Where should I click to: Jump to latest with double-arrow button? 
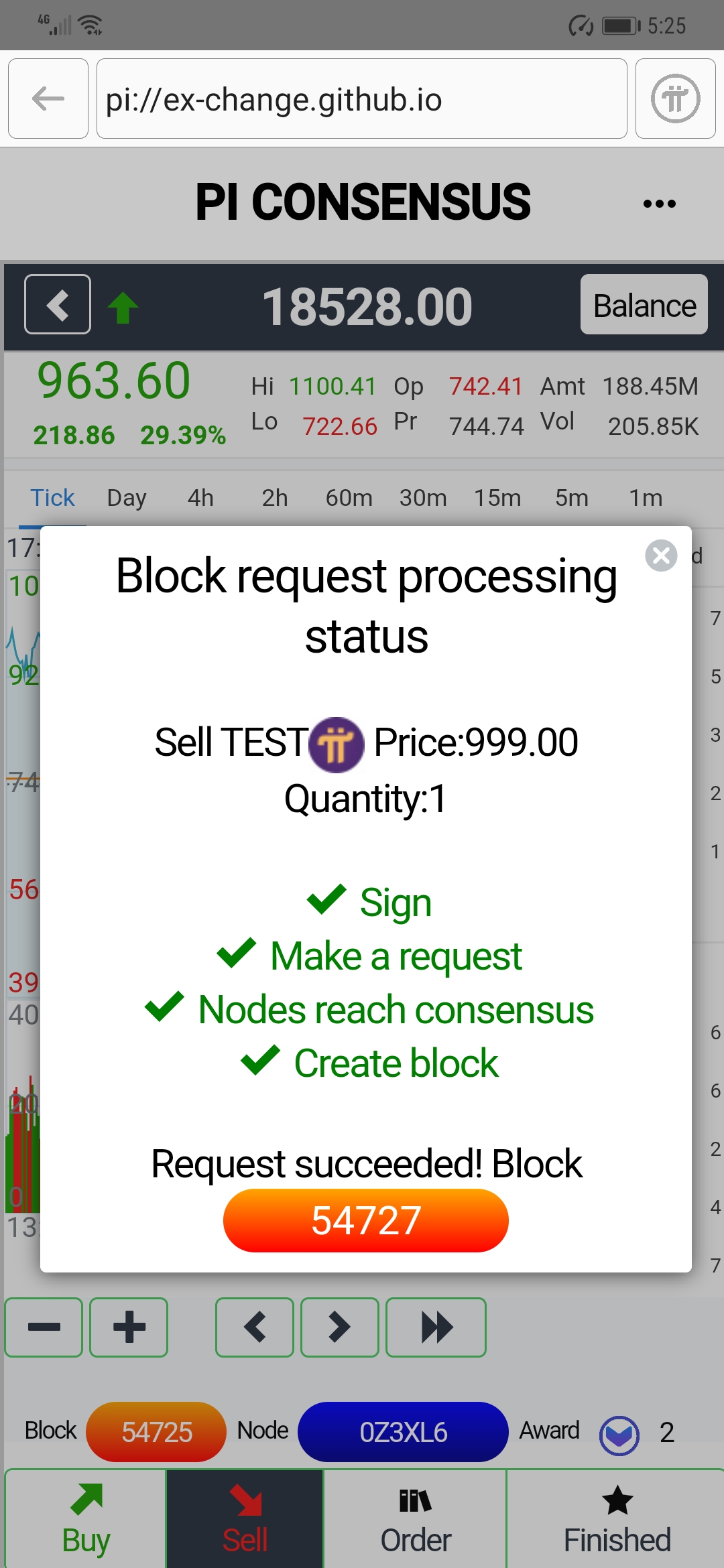point(436,1327)
